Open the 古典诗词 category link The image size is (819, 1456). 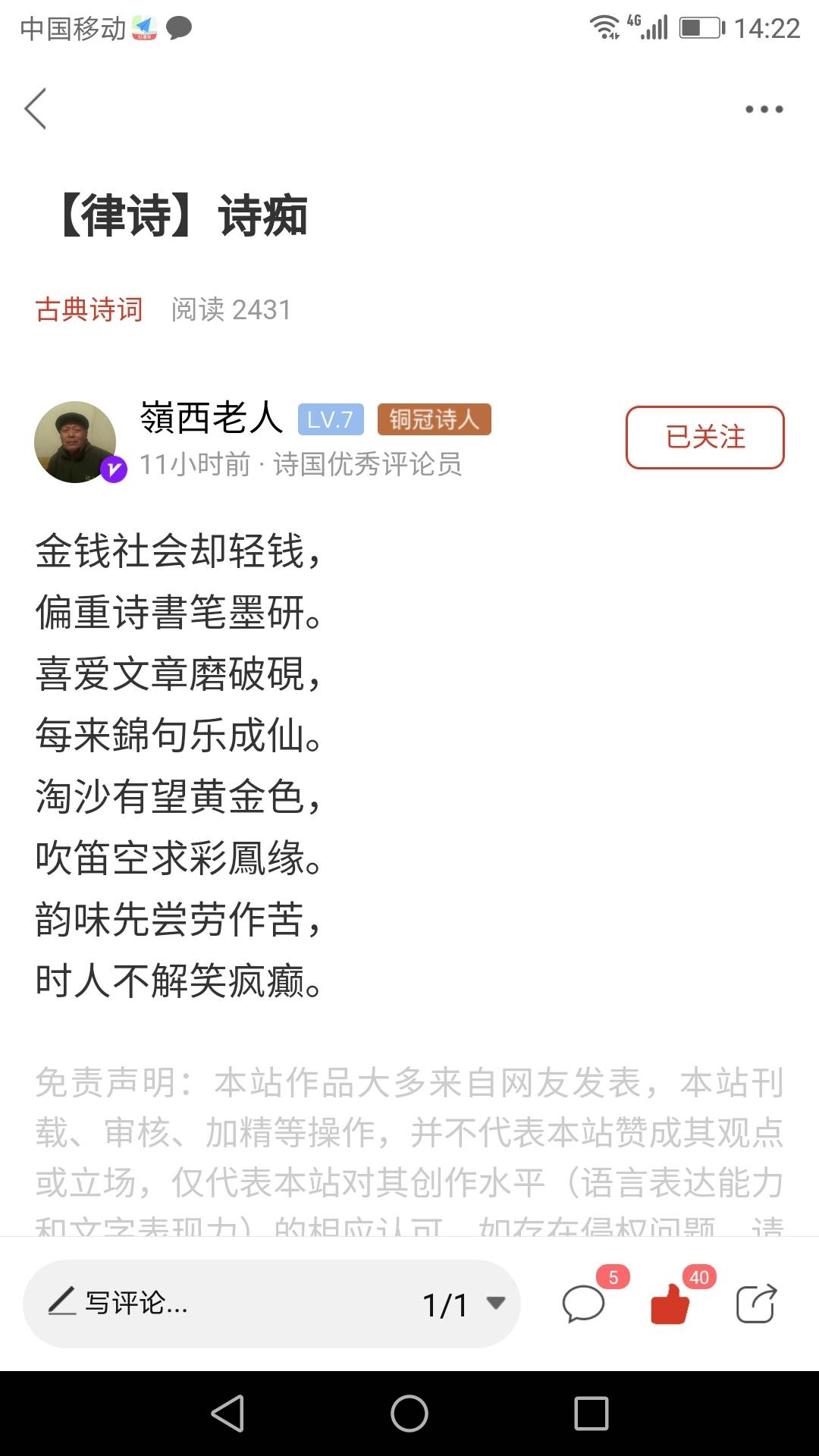point(89,309)
